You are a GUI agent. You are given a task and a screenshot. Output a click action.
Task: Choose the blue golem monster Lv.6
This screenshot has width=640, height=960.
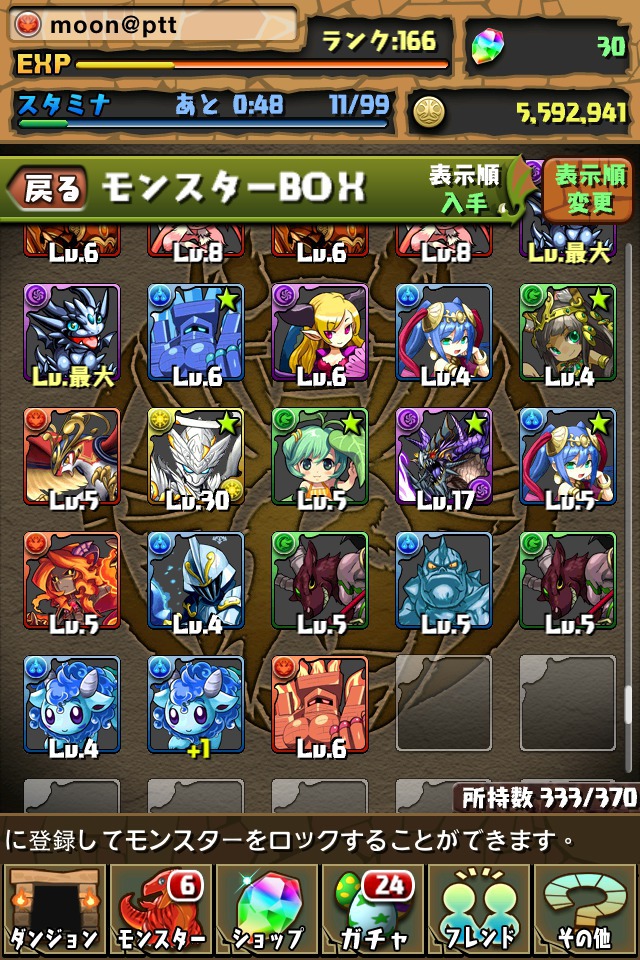[196, 332]
